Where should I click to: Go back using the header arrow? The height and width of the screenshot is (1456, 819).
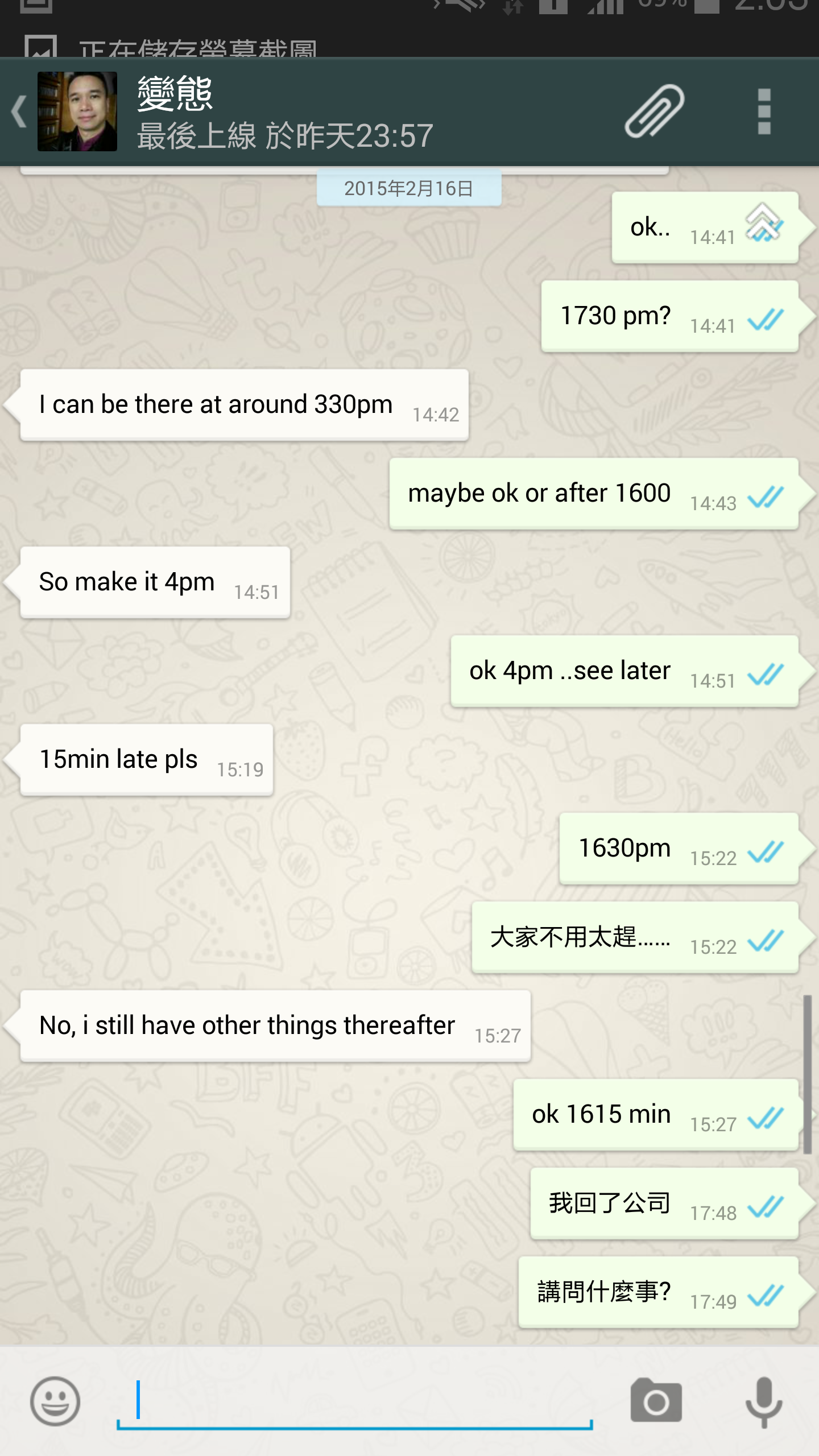[19, 111]
